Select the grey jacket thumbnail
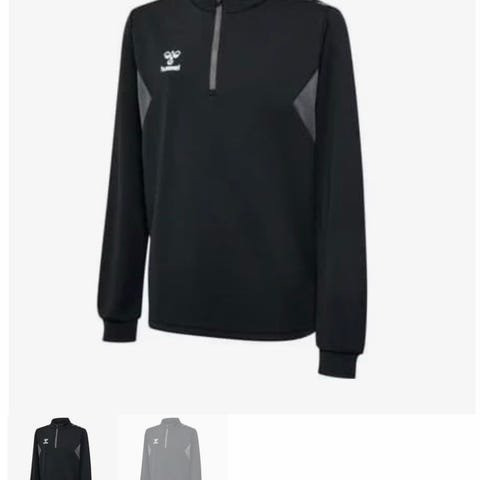Screen dimensions: 480x480 click(x=173, y=448)
